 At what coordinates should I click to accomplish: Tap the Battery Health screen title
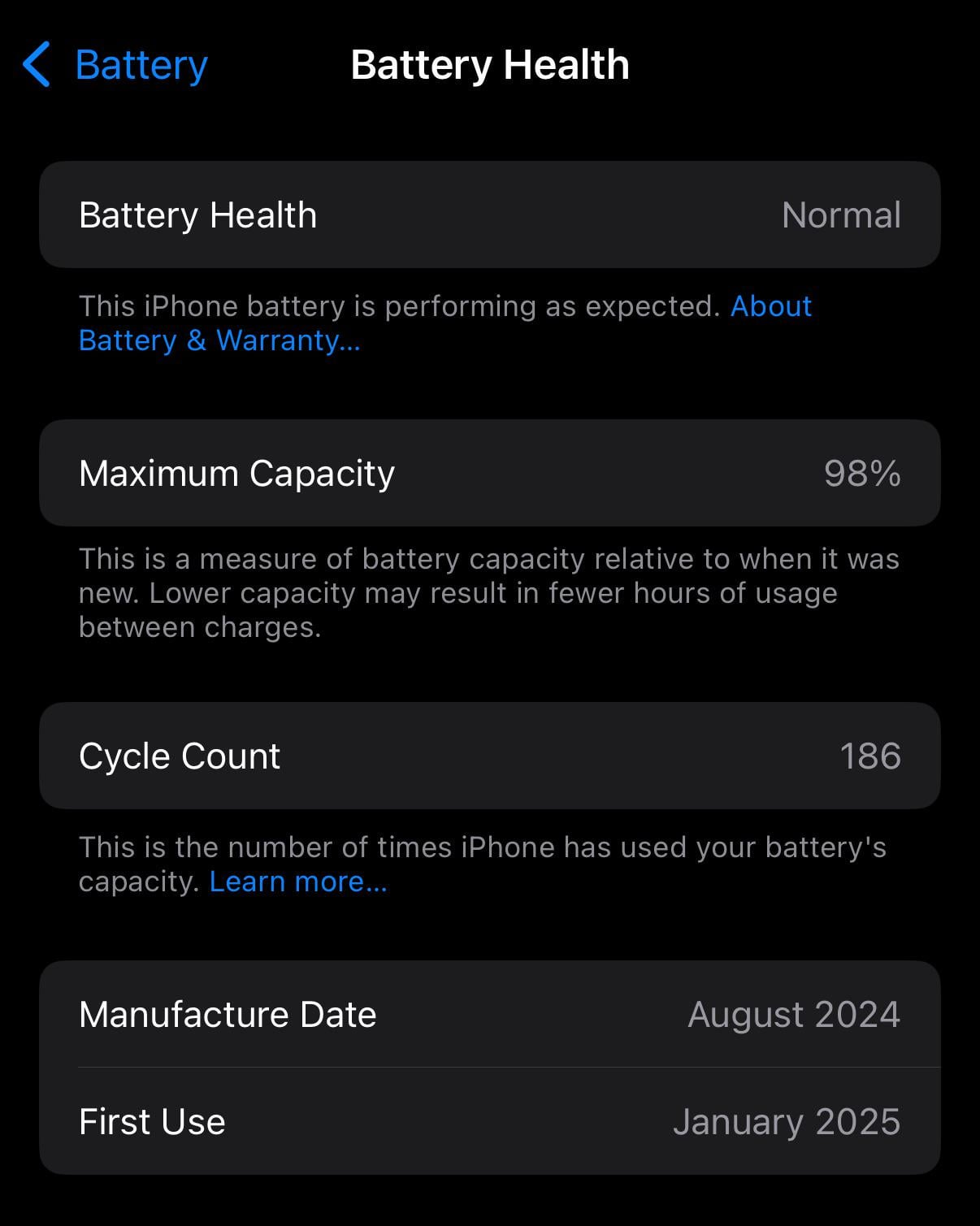490,64
